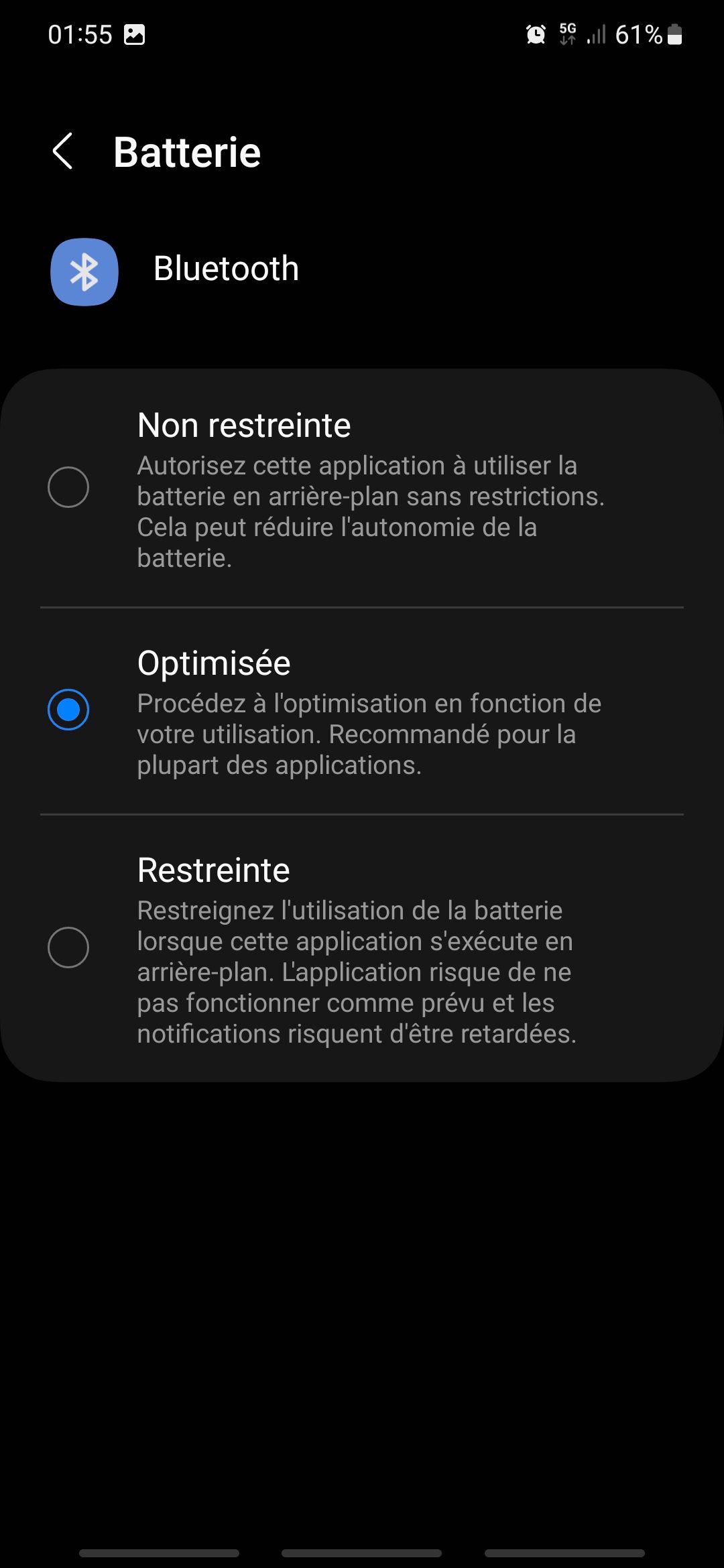Go back from the Batterie screen

click(62, 151)
